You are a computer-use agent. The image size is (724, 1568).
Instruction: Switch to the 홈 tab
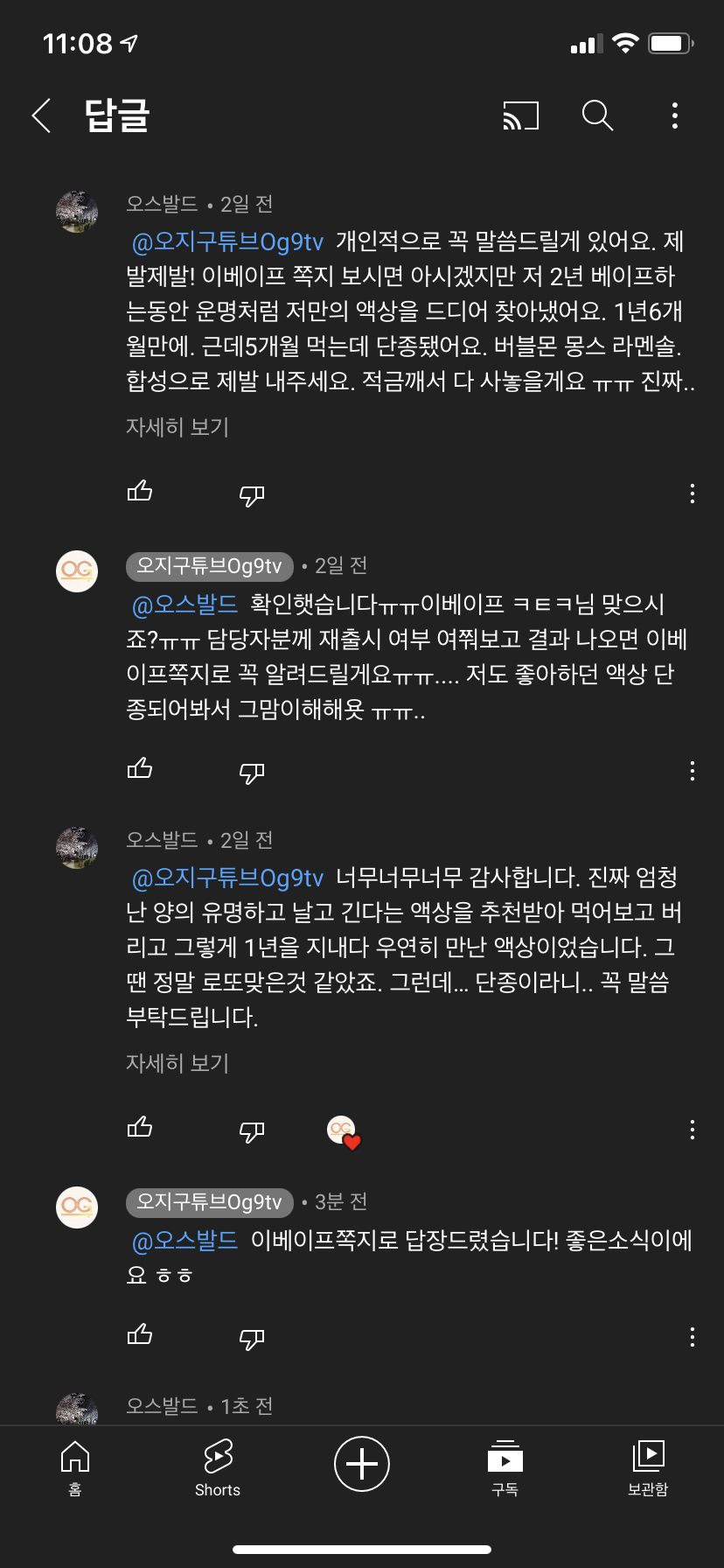coord(75,1467)
